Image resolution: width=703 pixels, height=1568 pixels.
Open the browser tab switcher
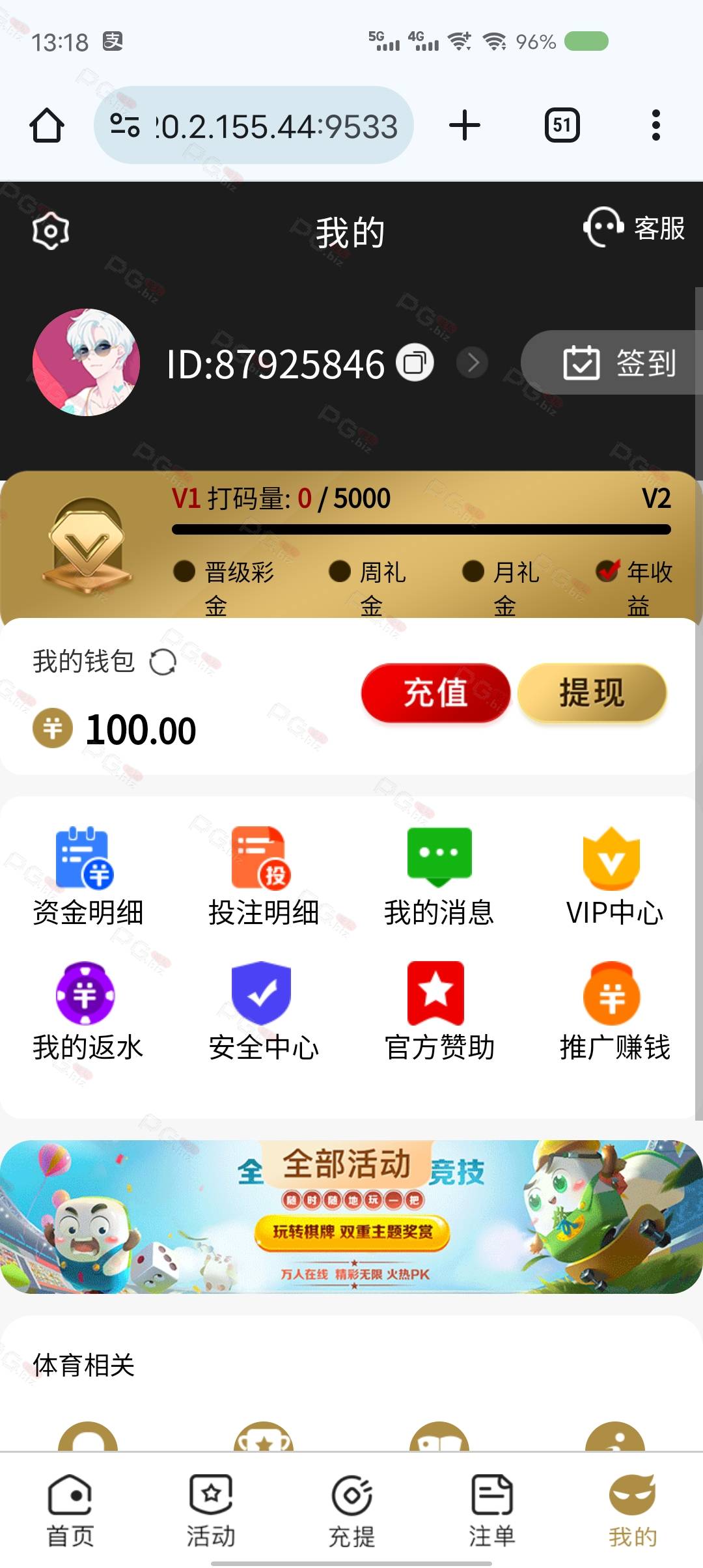point(562,125)
